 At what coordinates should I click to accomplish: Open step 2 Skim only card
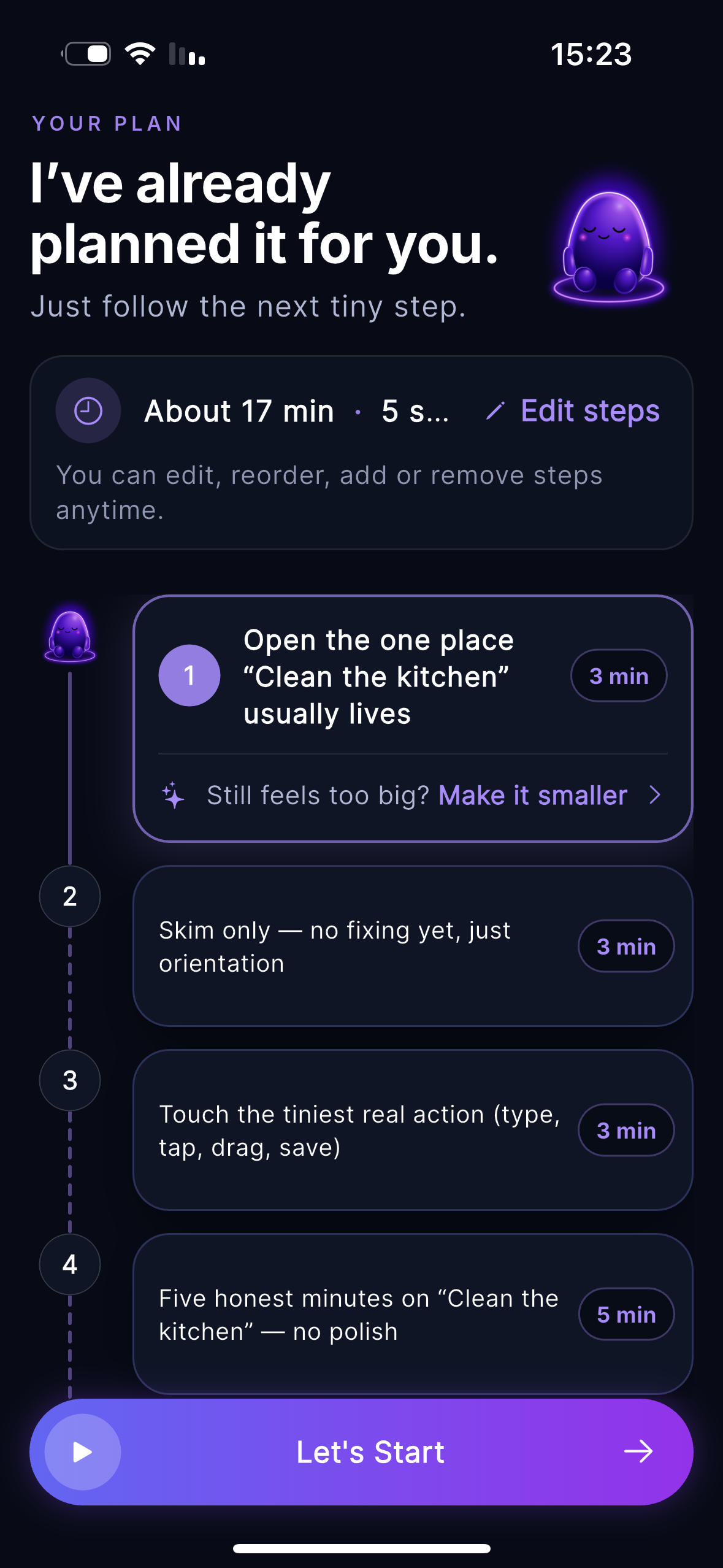(x=413, y=945)
